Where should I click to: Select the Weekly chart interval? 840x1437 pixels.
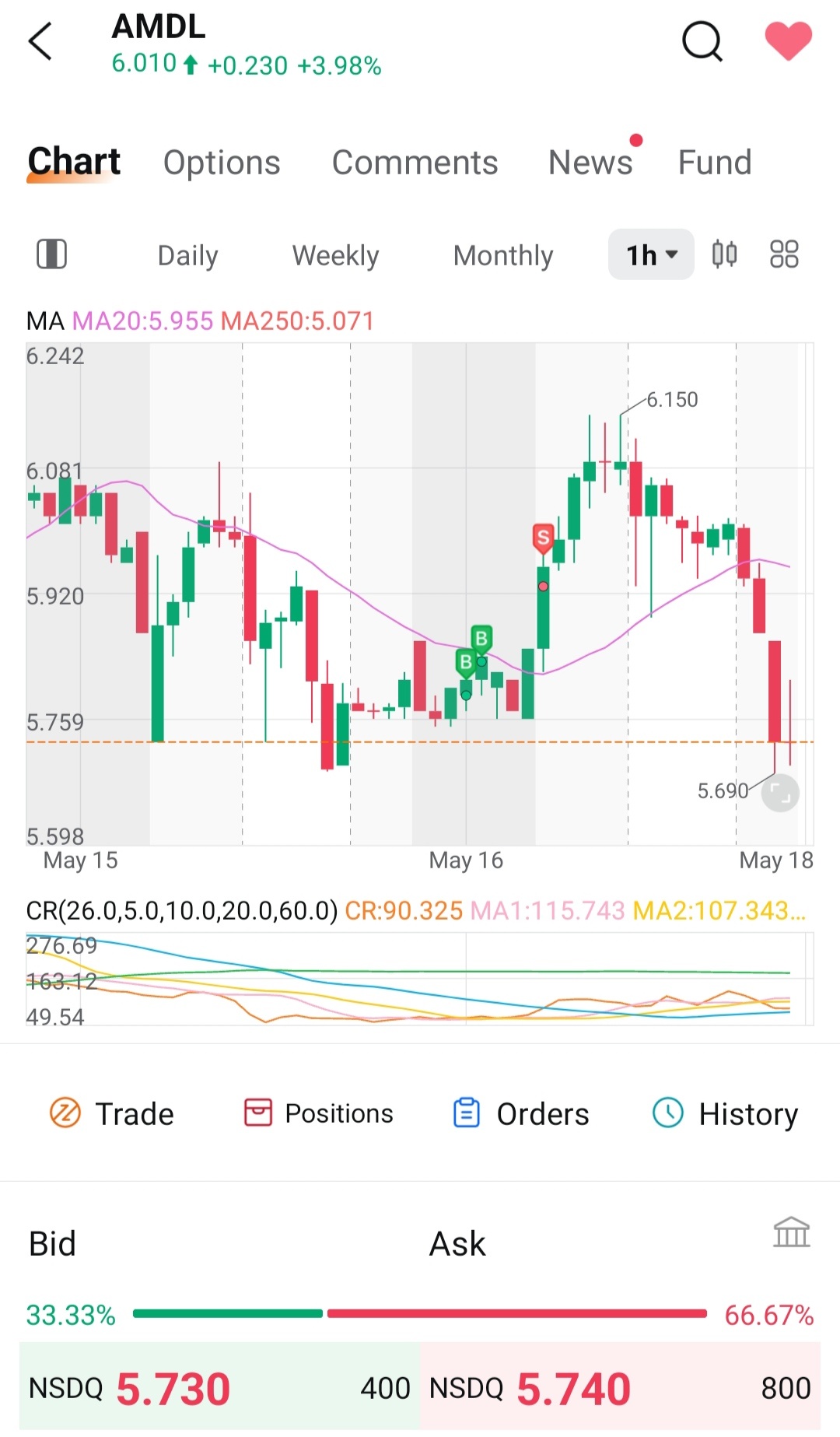[335, 255]
